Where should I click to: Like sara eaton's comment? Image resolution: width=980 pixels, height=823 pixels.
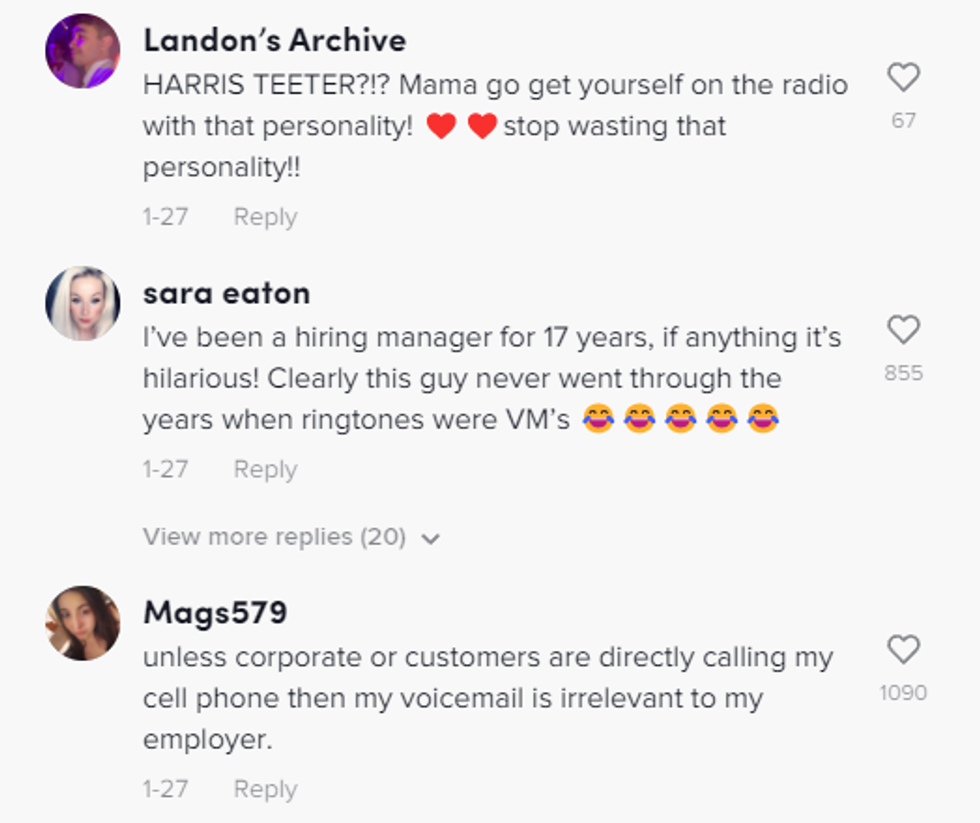[903, 330]
